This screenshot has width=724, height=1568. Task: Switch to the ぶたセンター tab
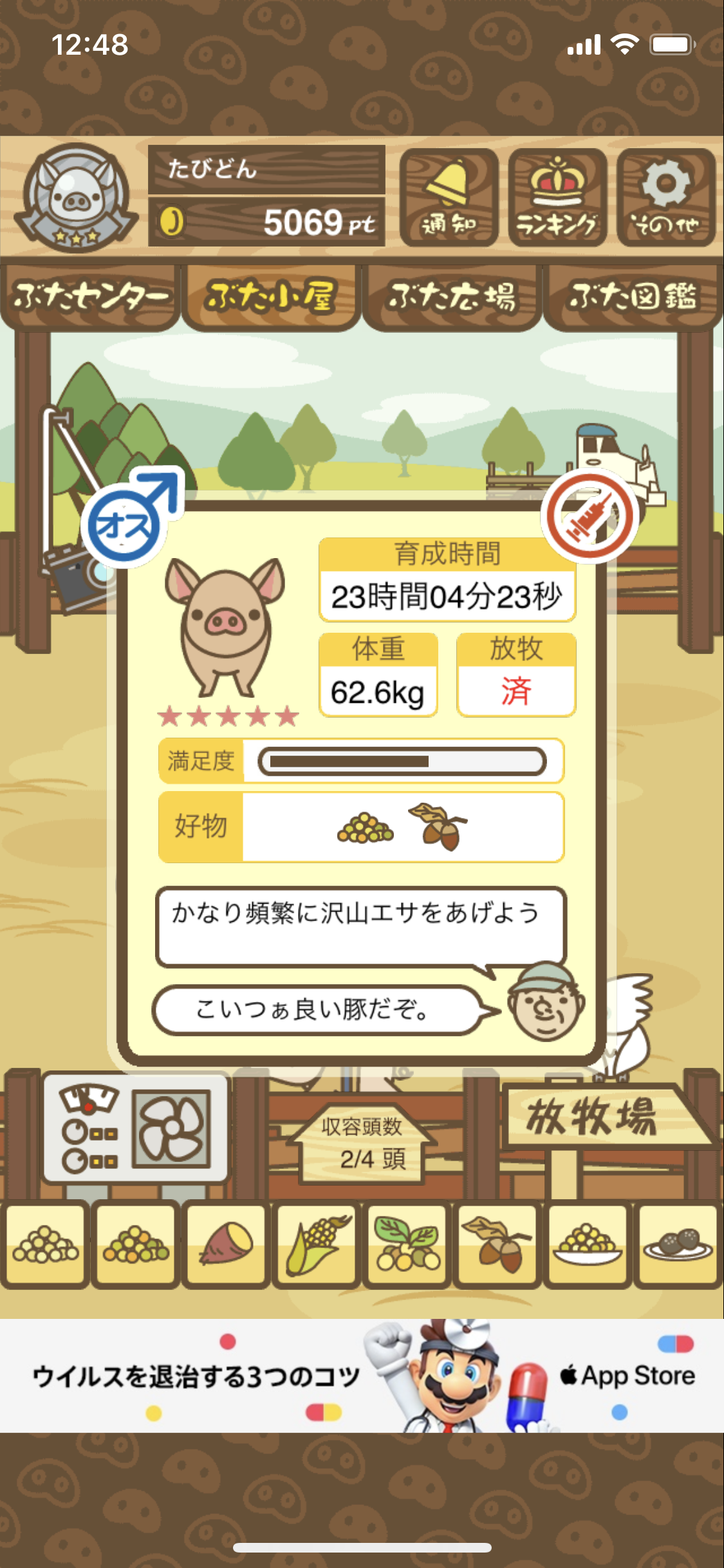click(x=89, y=297)
